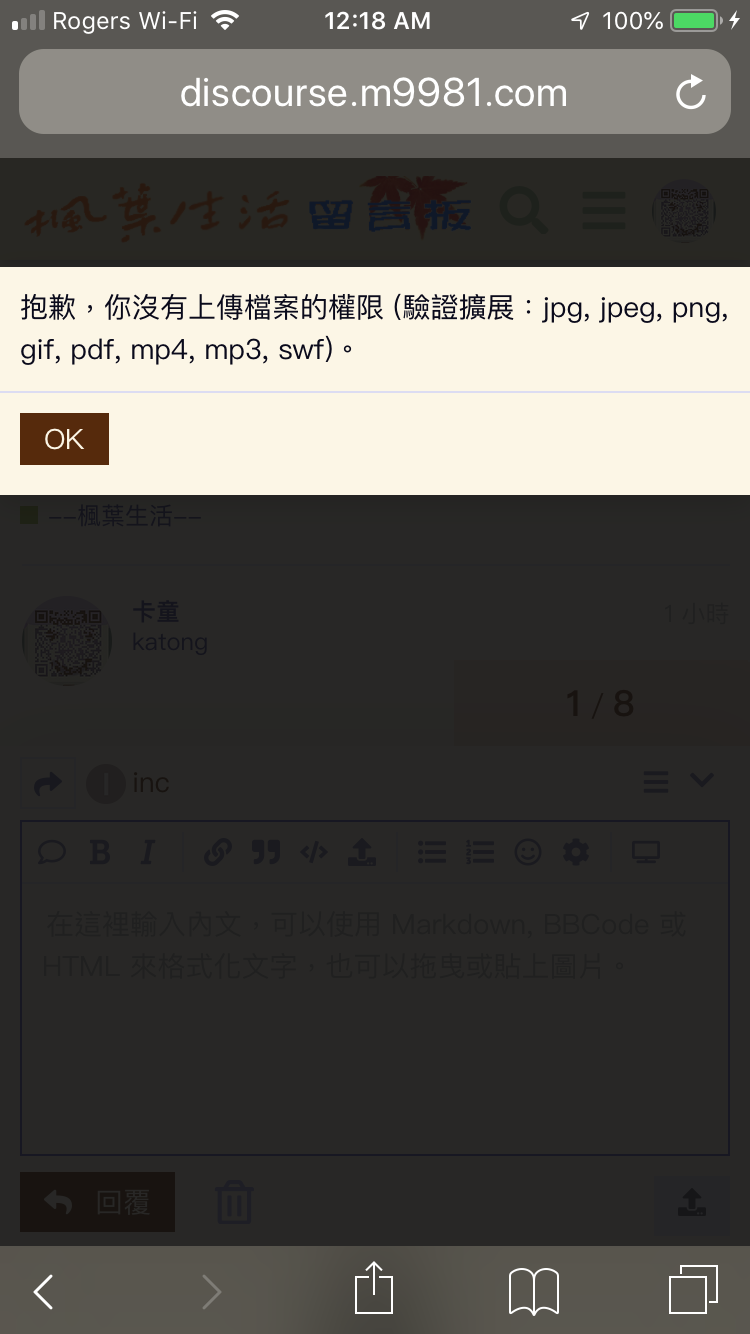Go back to the previous page
750x1334 pixels.
click(x=43, y=1292)
